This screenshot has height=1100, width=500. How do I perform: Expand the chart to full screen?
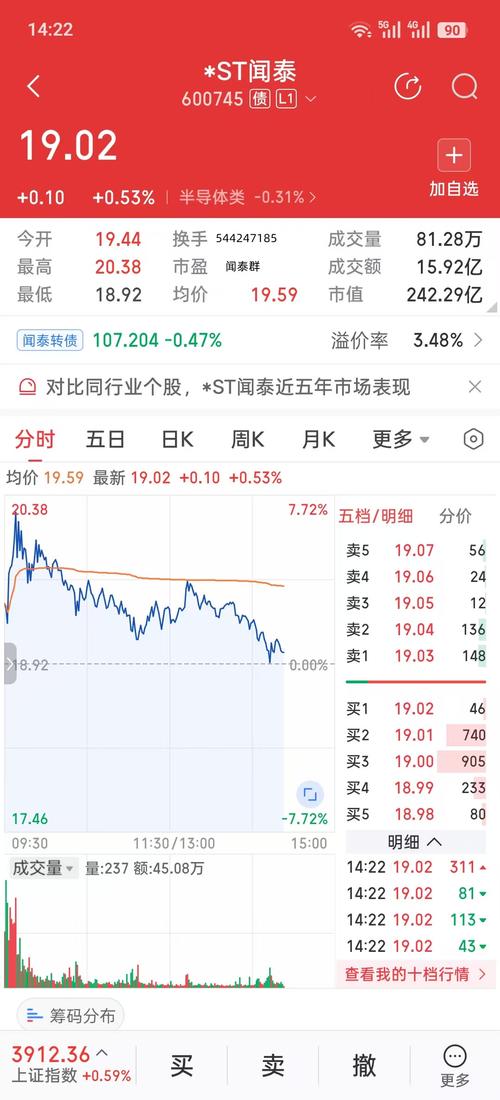[x=310, y=795]
